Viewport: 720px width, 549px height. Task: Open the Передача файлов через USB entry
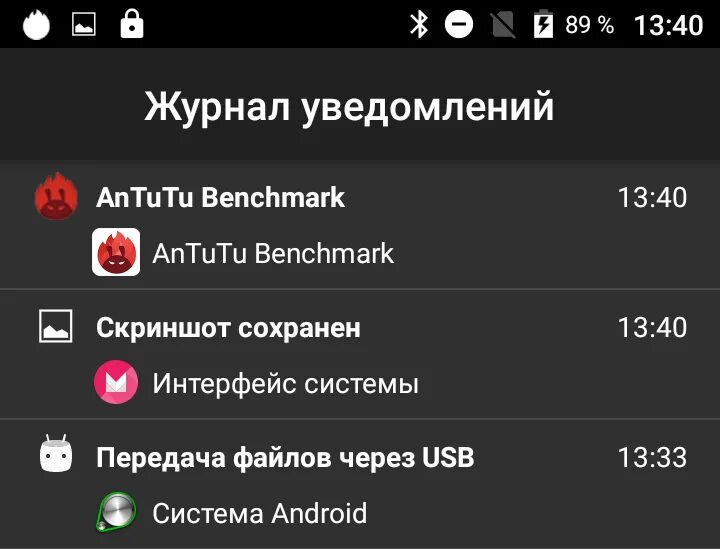pos(360,485)
